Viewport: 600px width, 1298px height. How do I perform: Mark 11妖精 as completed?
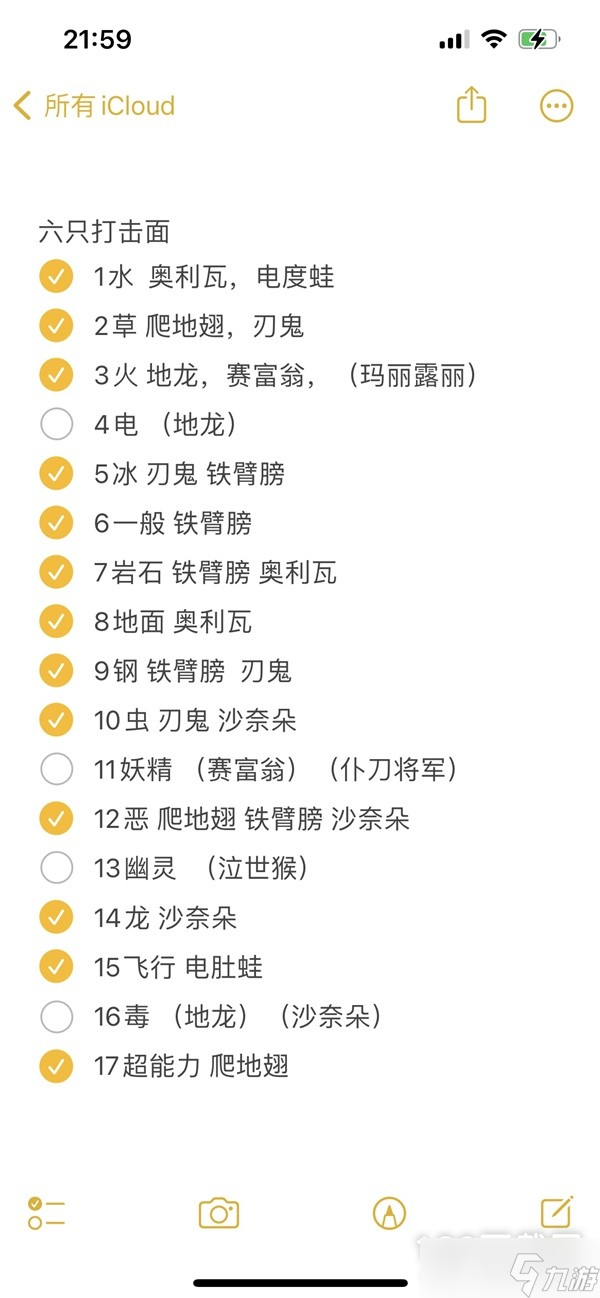point(56,770)
